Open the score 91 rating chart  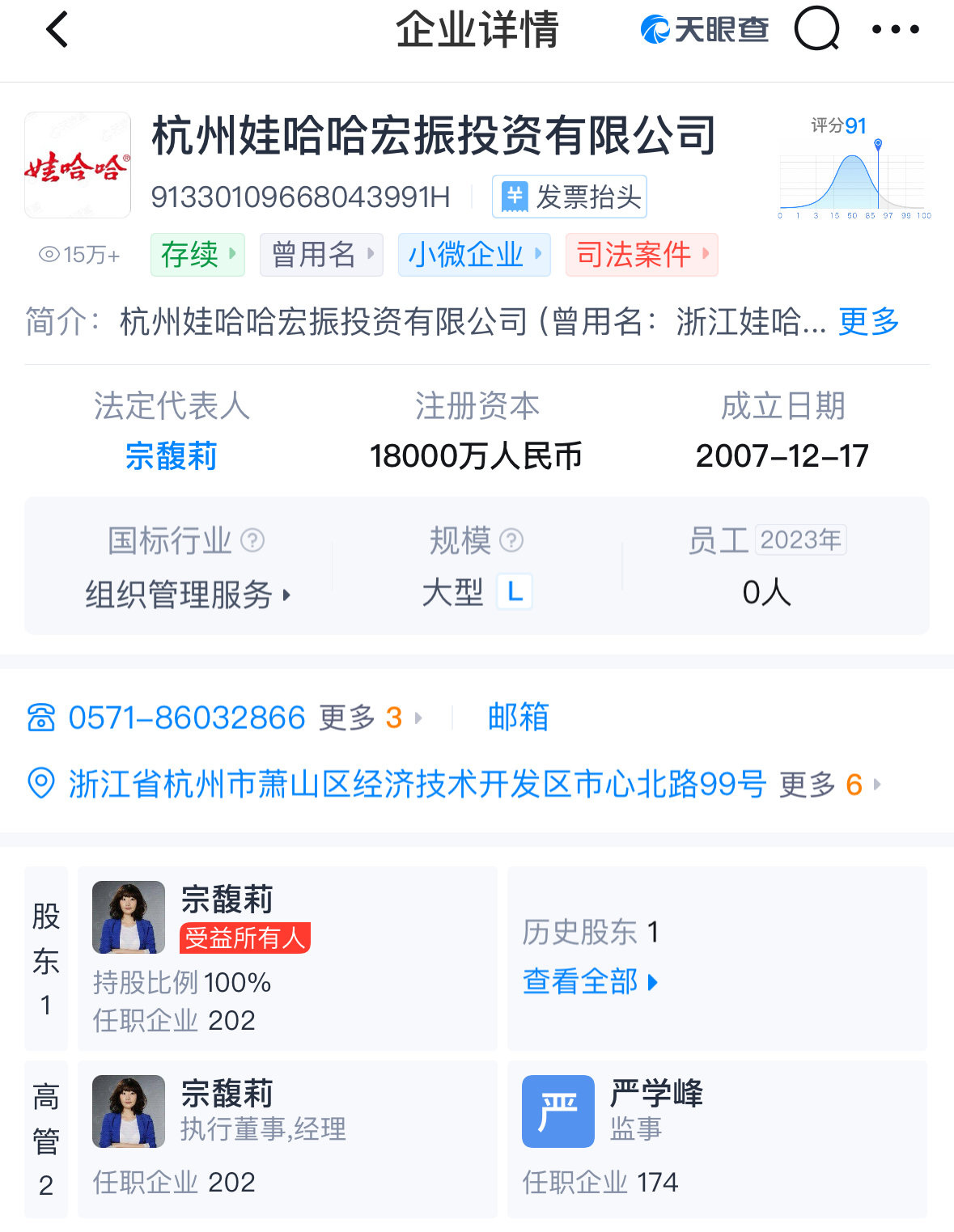854,170
